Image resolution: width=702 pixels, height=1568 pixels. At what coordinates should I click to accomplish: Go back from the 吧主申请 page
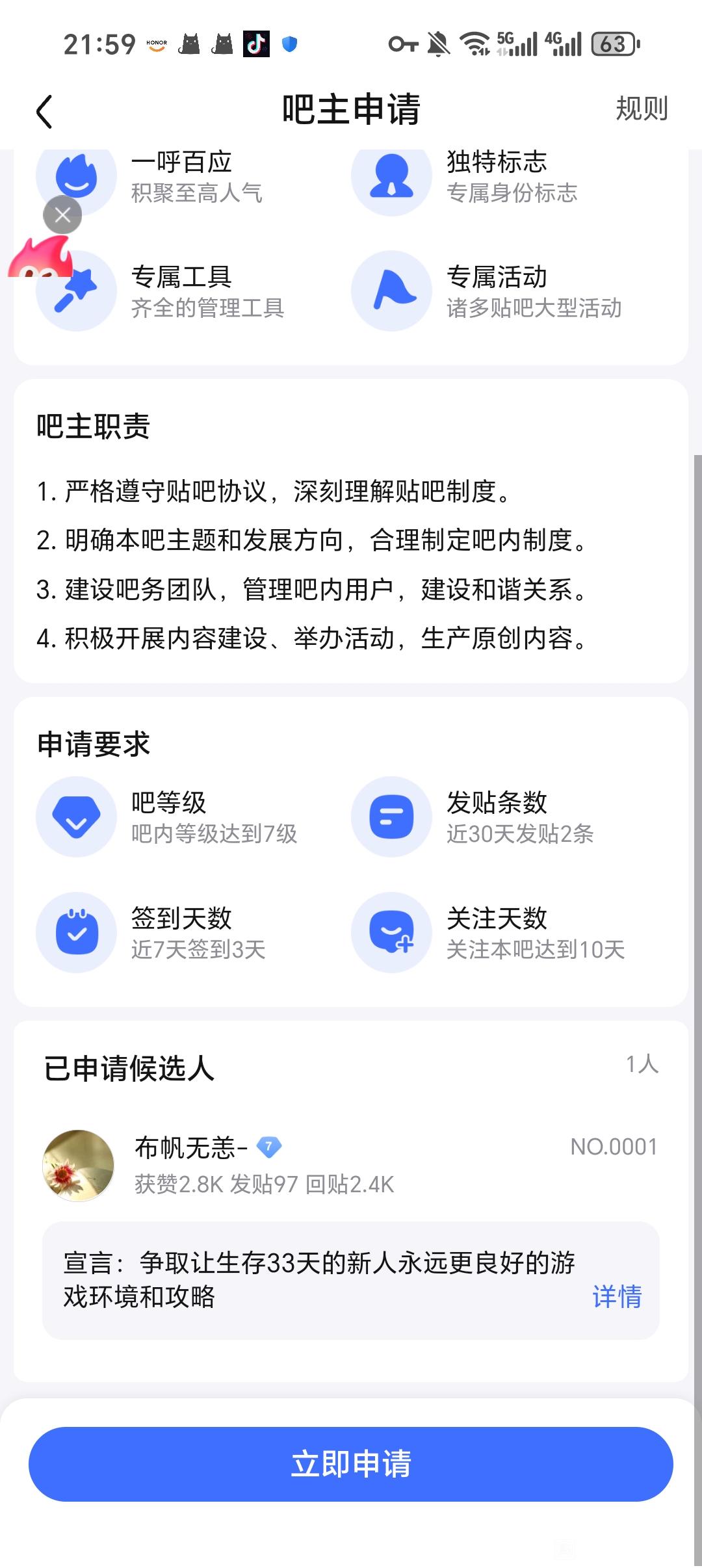coord(44,111)
